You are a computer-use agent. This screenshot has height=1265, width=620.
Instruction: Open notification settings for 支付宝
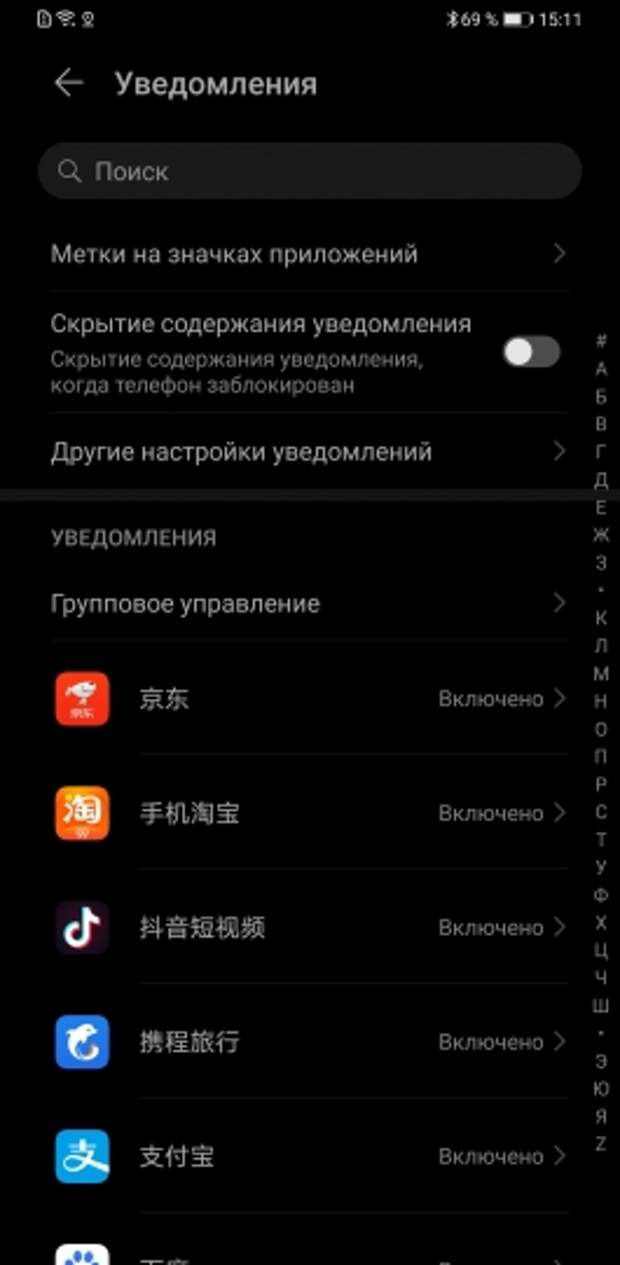[308, 1157]
